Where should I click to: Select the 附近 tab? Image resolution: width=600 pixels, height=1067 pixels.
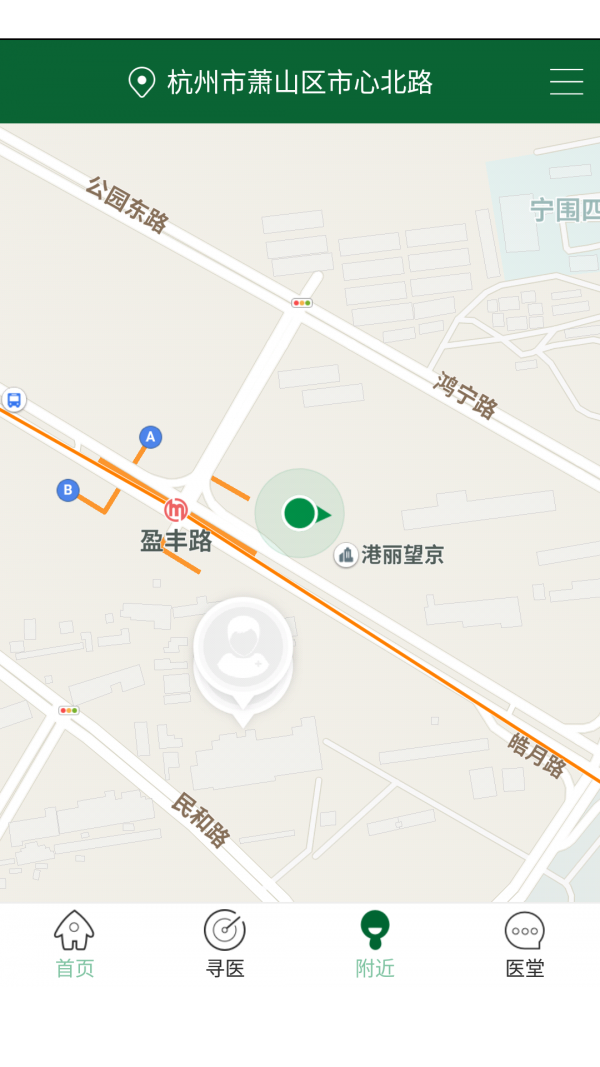coord(375,944)
